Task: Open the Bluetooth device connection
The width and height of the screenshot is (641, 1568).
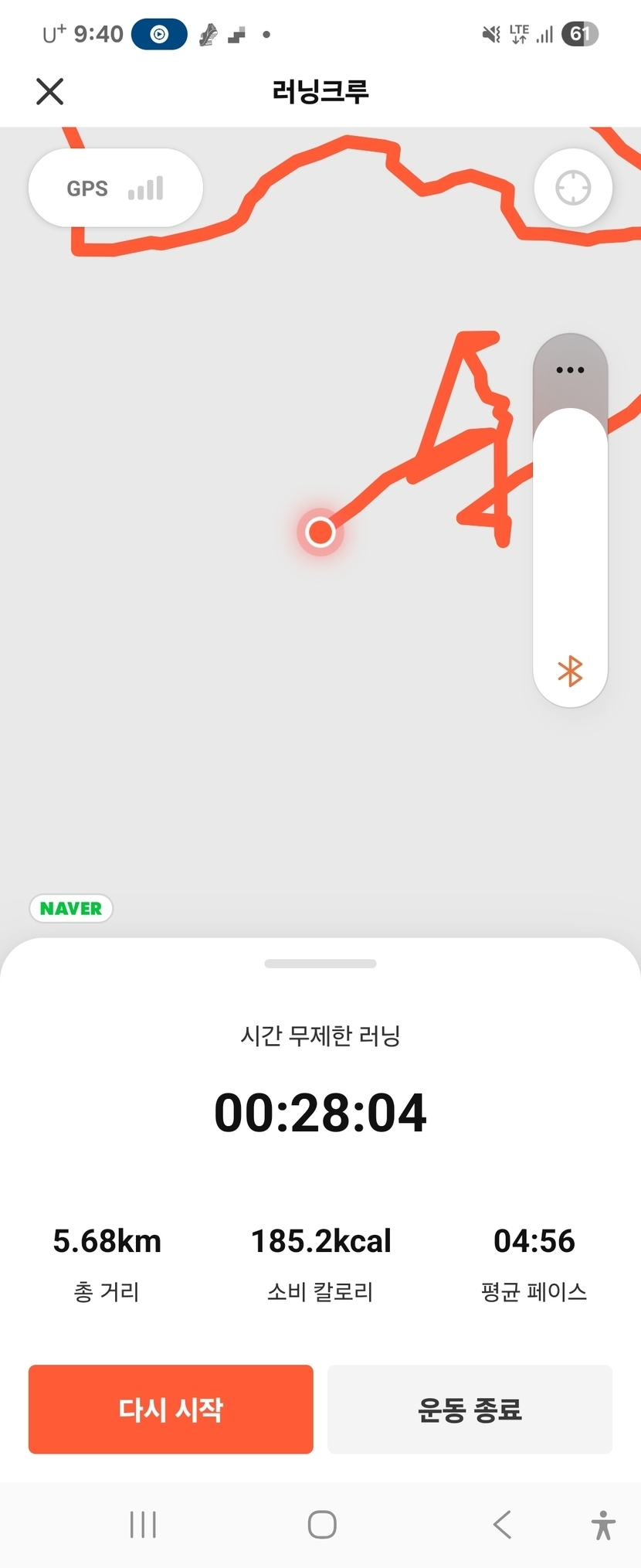Action: coord(570,671)
